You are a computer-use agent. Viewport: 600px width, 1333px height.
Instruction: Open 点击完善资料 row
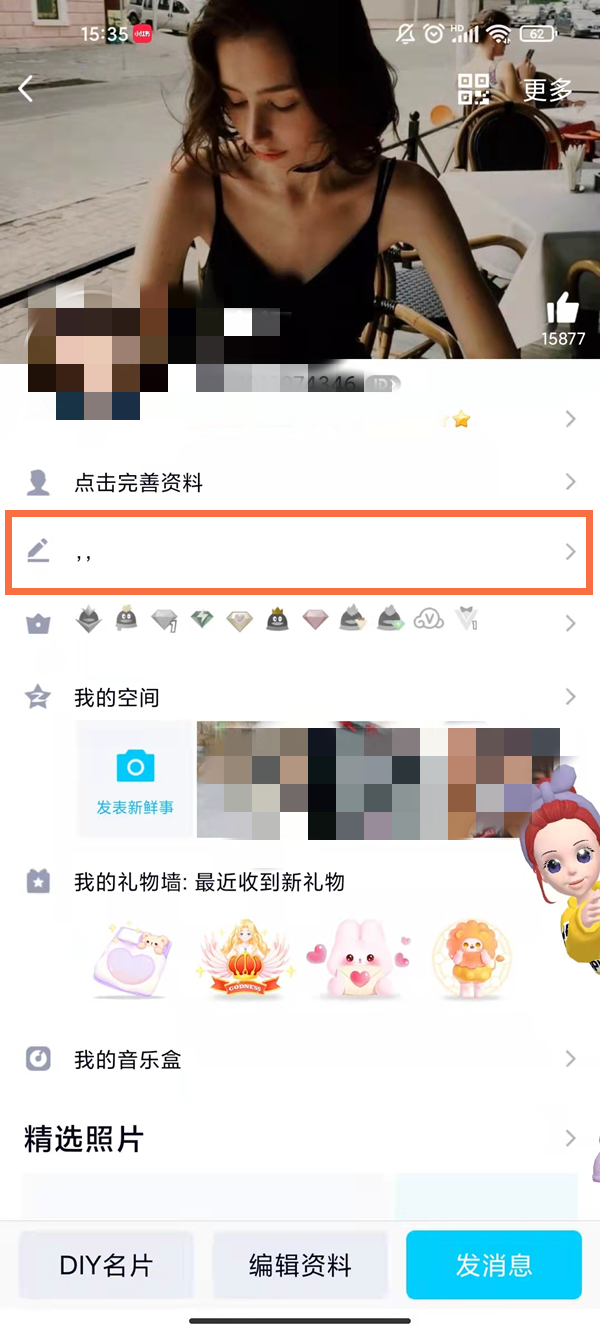[300, 483]
